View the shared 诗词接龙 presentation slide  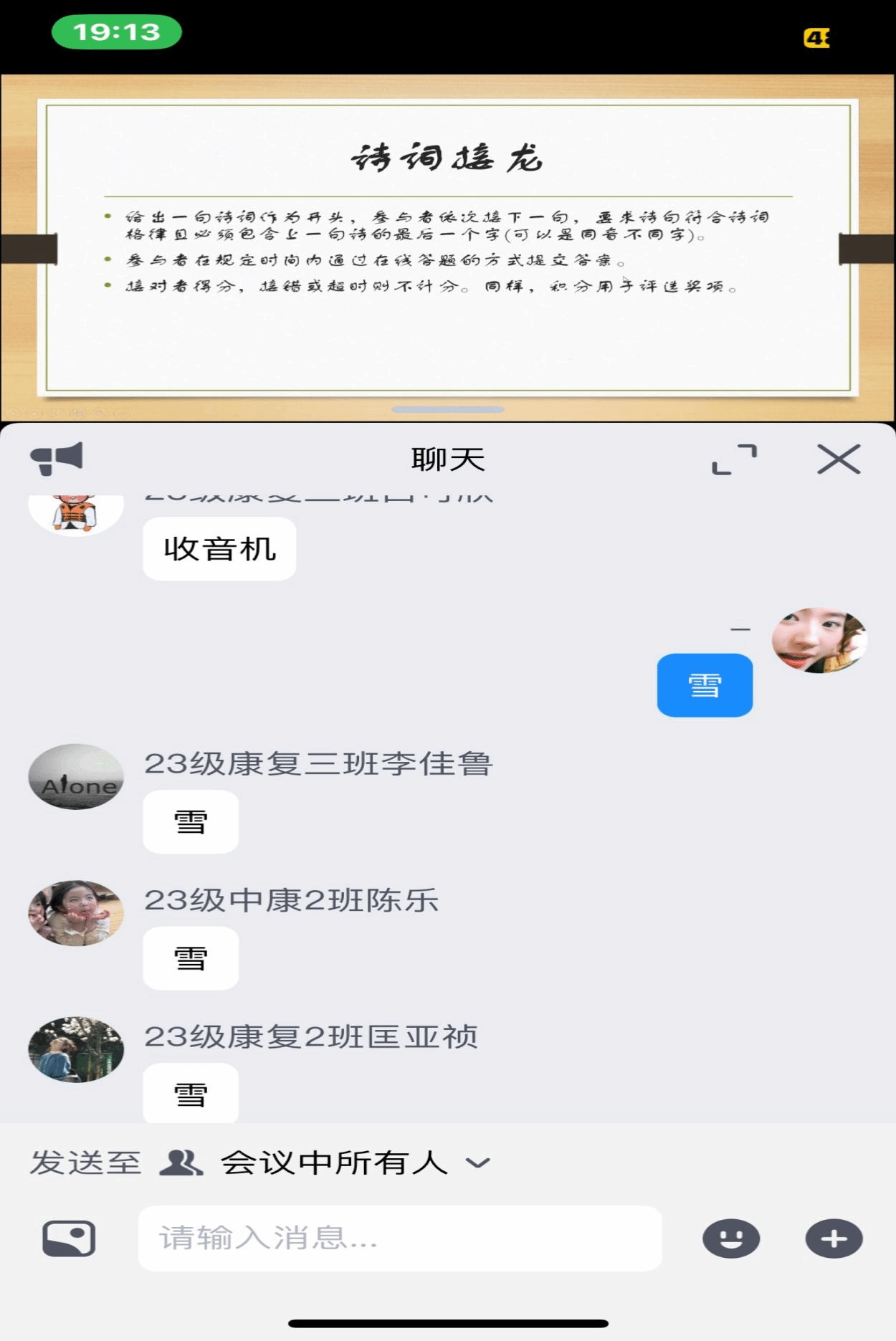pos(448,247)
